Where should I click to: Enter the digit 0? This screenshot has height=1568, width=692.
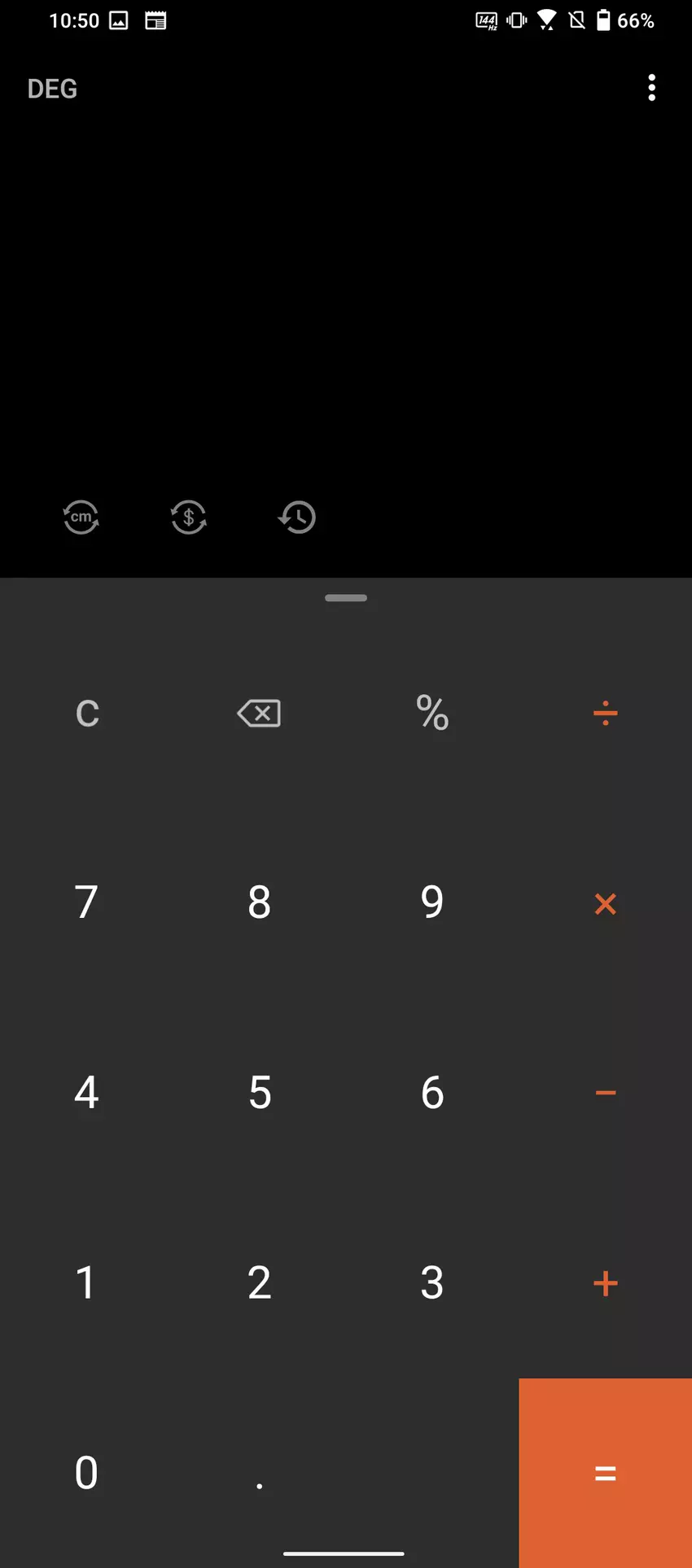click(x=86, y=1473)
